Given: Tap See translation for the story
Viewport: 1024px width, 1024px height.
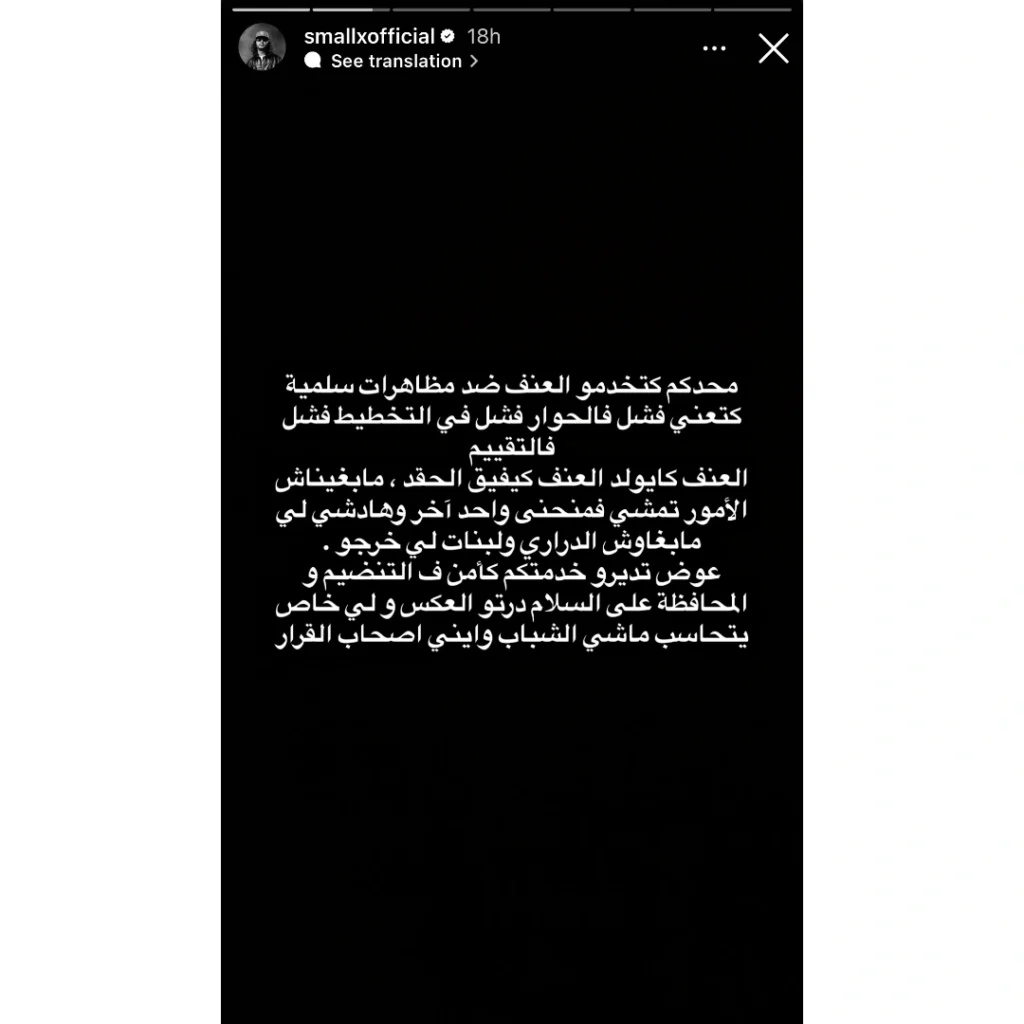Looking at the screenshot, I should coord(395,61).
